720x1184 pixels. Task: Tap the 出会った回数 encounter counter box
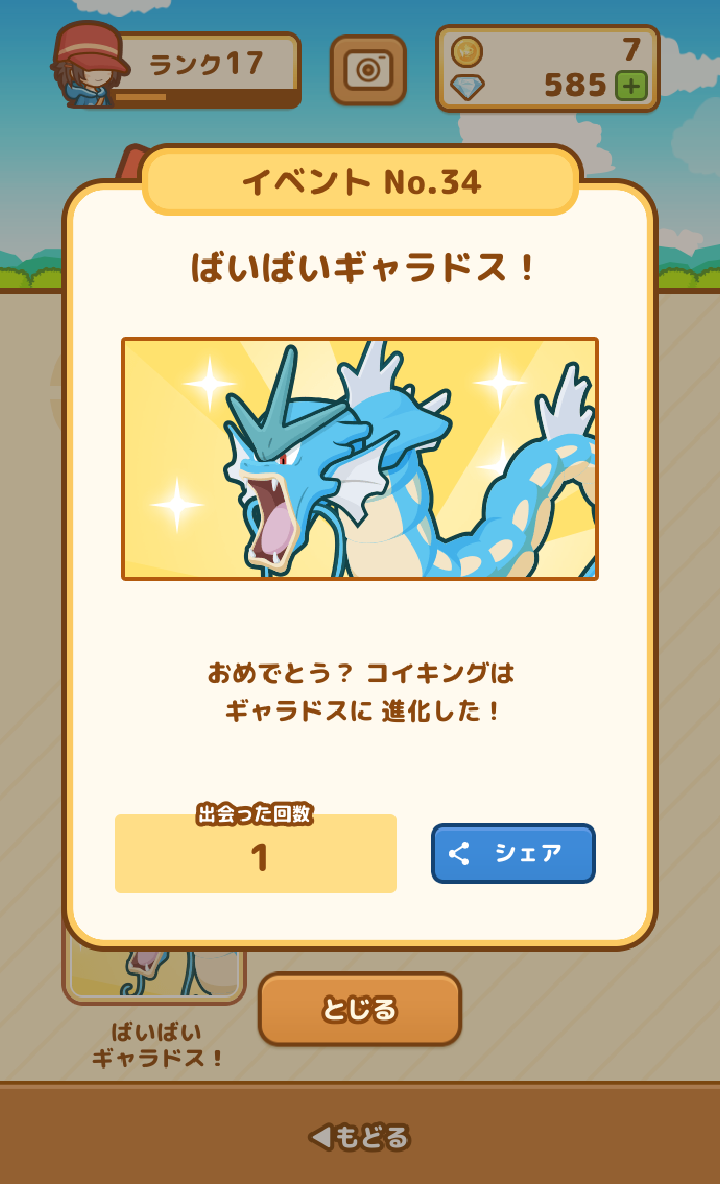coord(255,853)
